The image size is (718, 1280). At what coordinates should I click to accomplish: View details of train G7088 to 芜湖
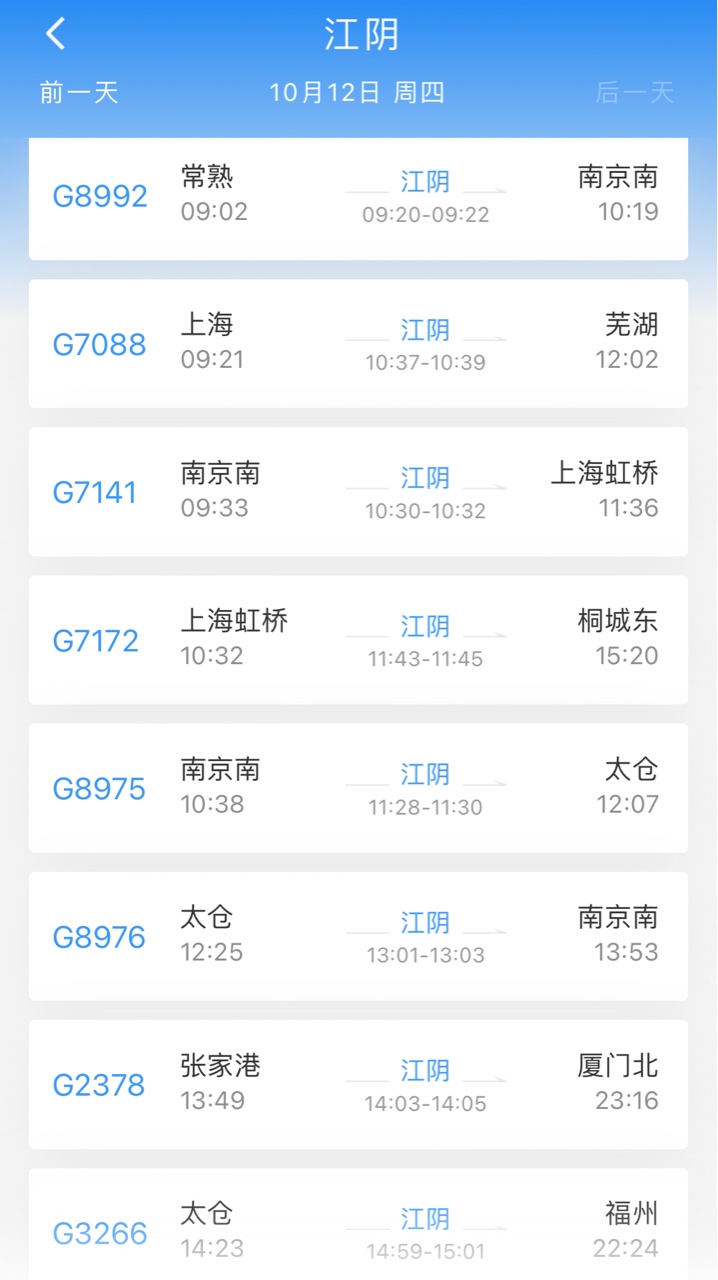click(x=358, y=343)
